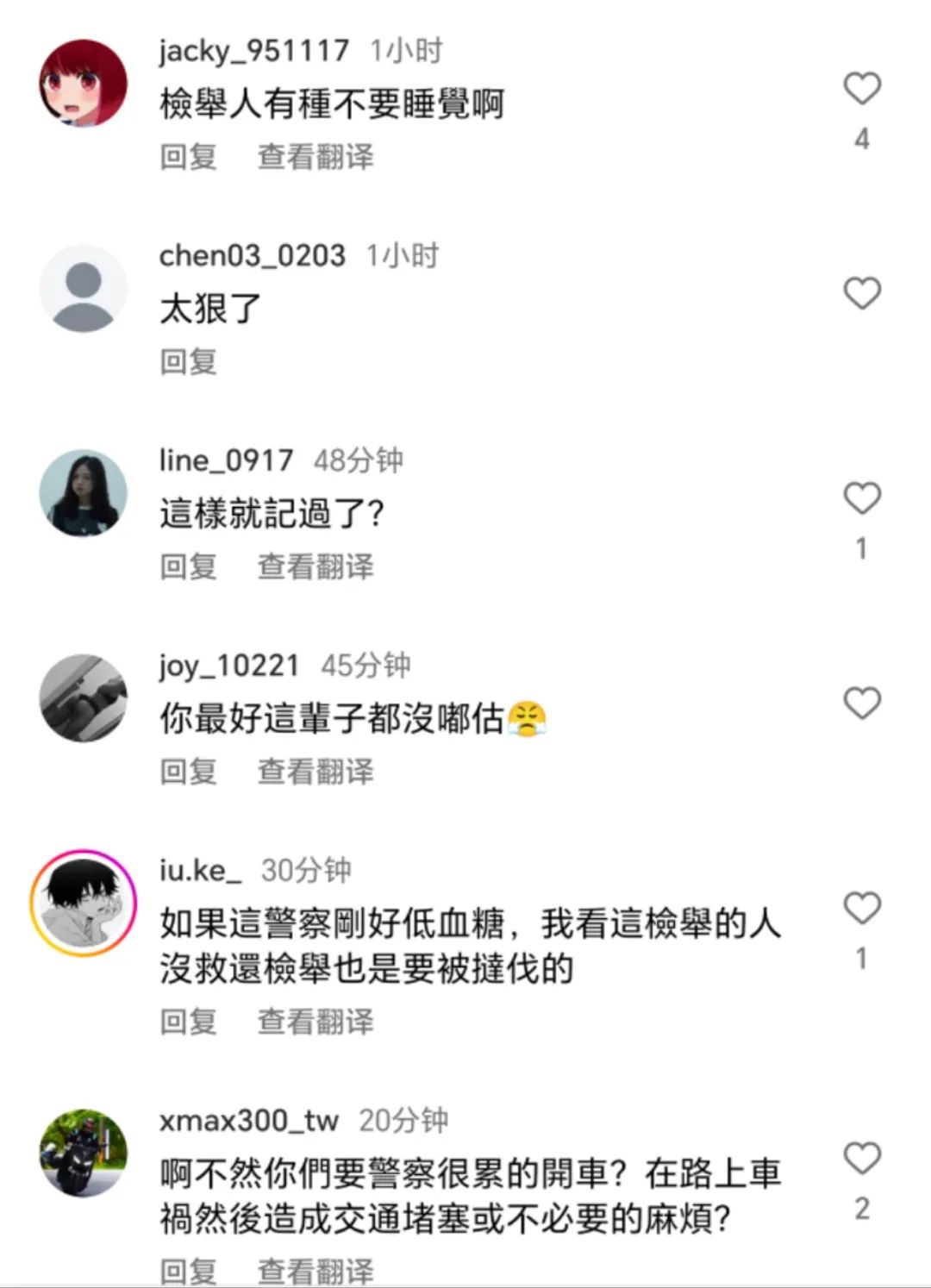Open xmax300_tw's profile avatar
This screenshot has width=931, height=1288.
(84, 1153)
